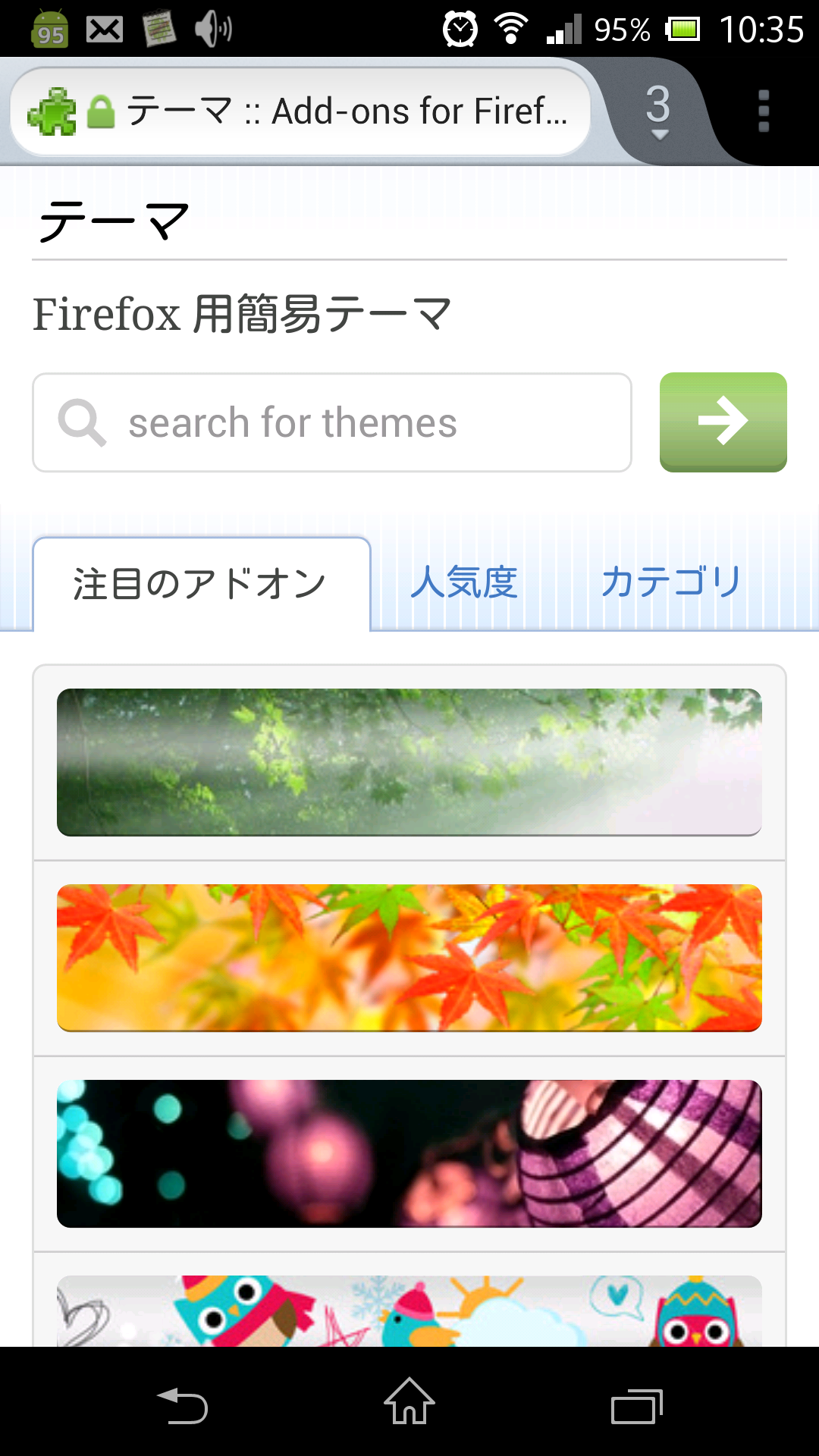Select the 注目のアドオン tab

(201, 584)
